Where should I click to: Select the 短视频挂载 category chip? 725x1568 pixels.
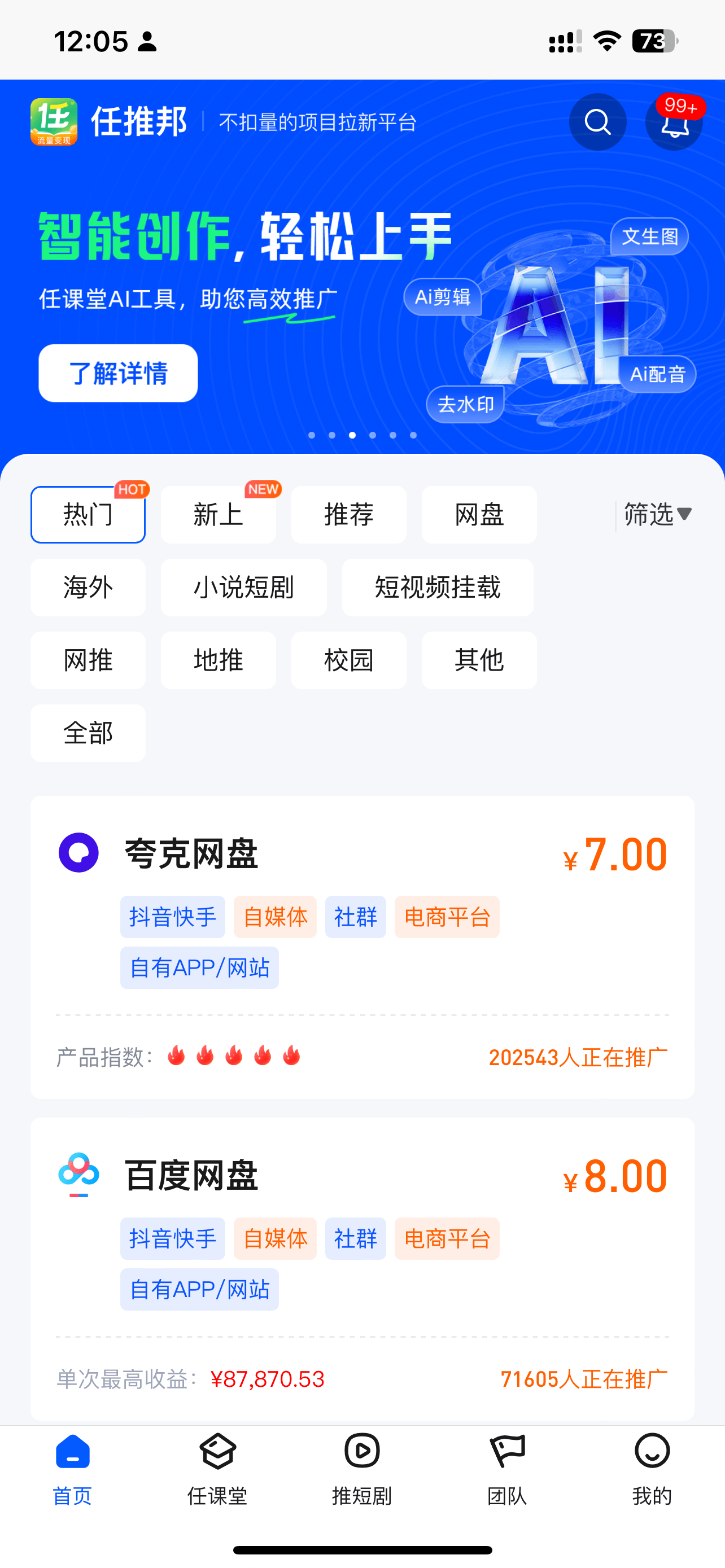pos(437,588)
